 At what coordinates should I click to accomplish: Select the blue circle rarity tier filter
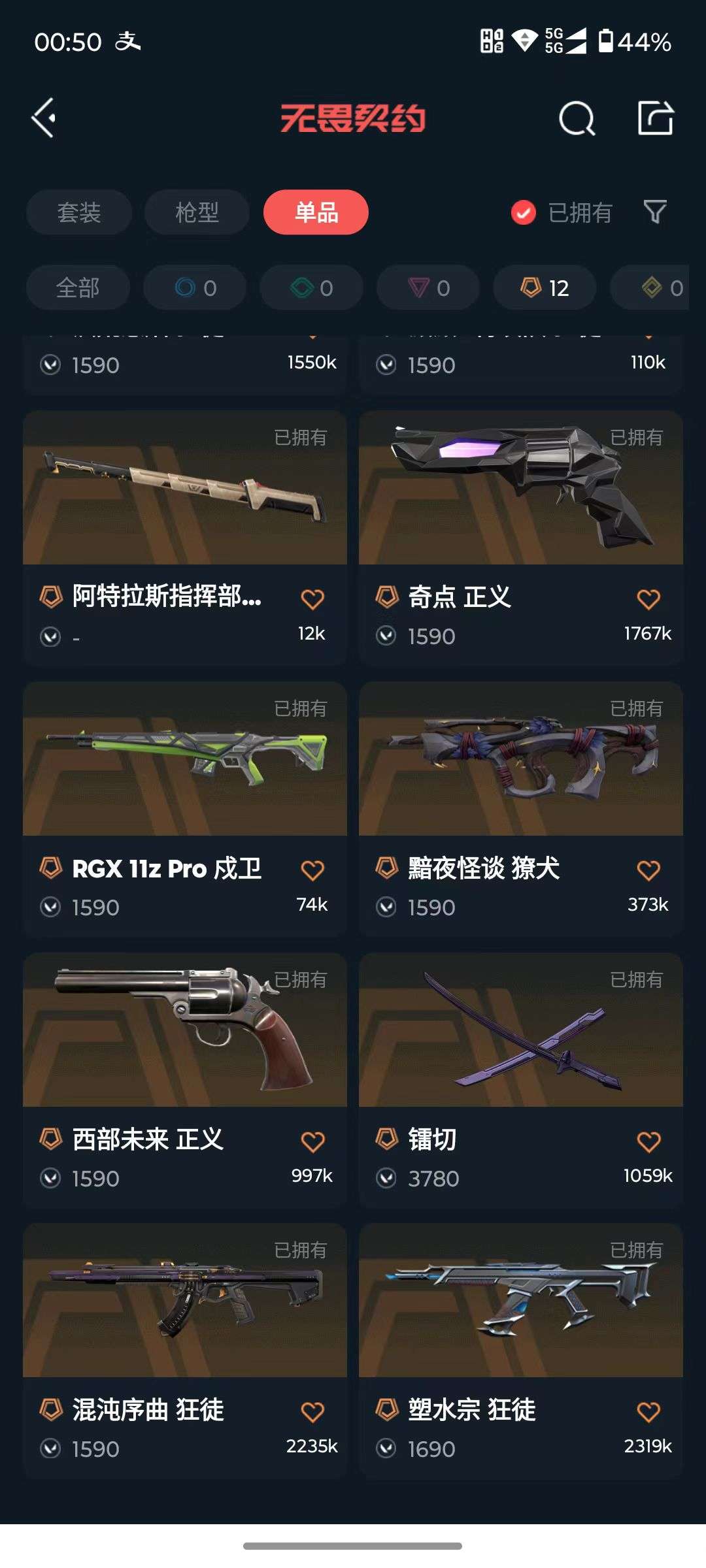[194, 287]
